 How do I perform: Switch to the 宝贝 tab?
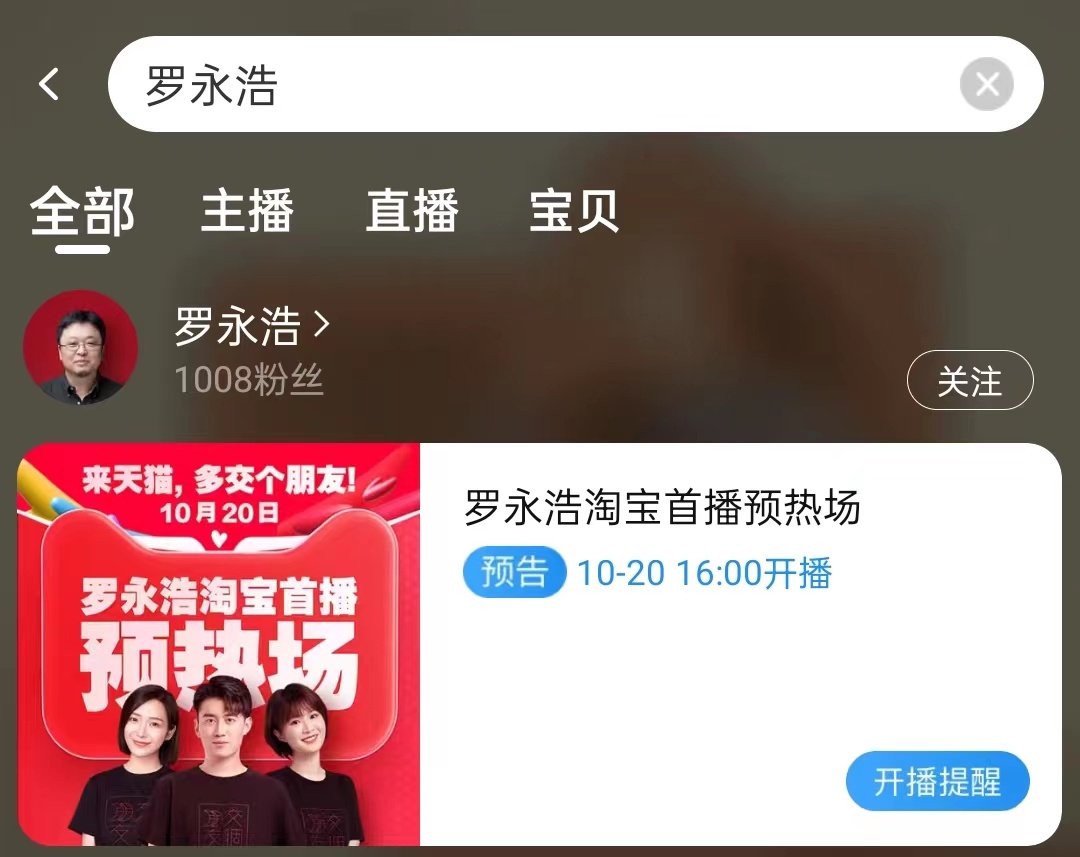click(x=573, y=212)
